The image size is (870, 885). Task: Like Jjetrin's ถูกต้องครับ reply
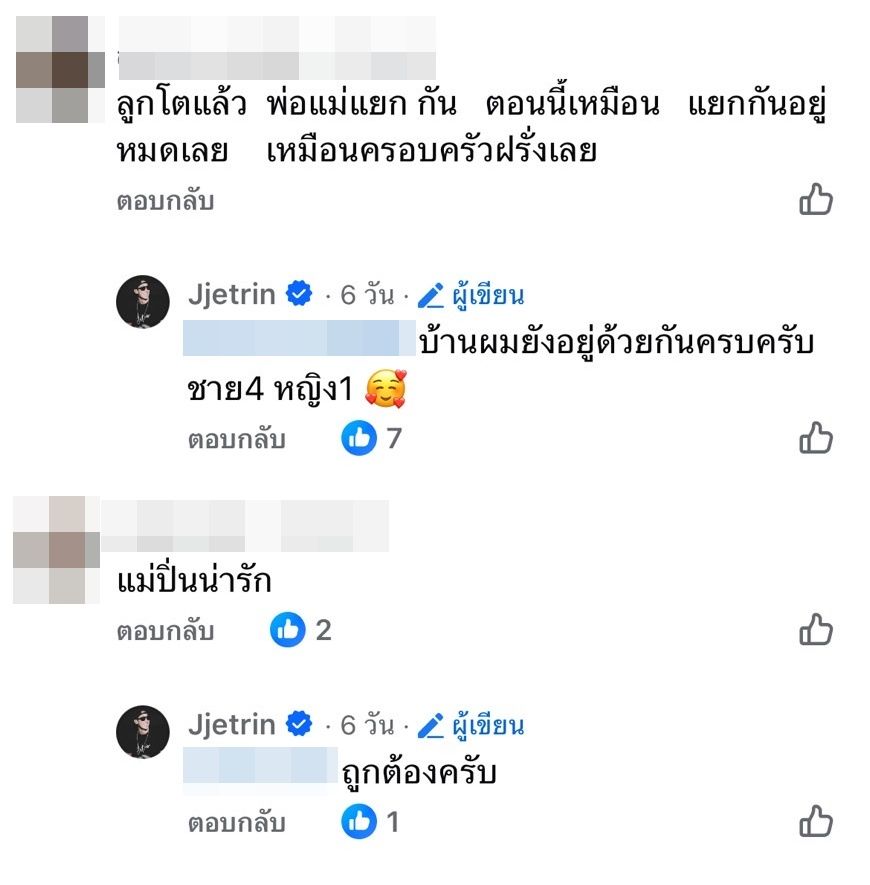tap(816, 822)
